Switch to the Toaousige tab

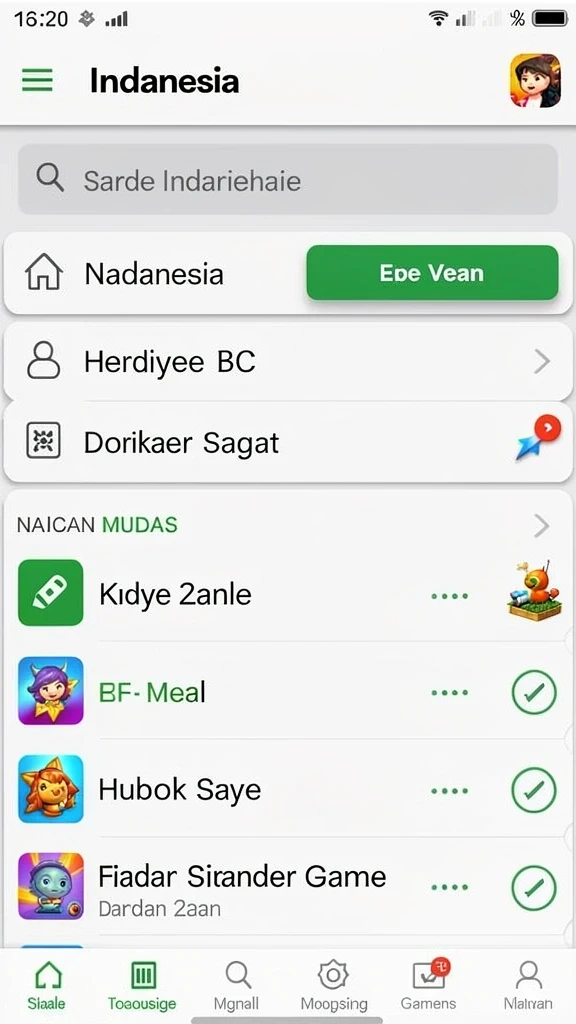(x=142, y=986)
